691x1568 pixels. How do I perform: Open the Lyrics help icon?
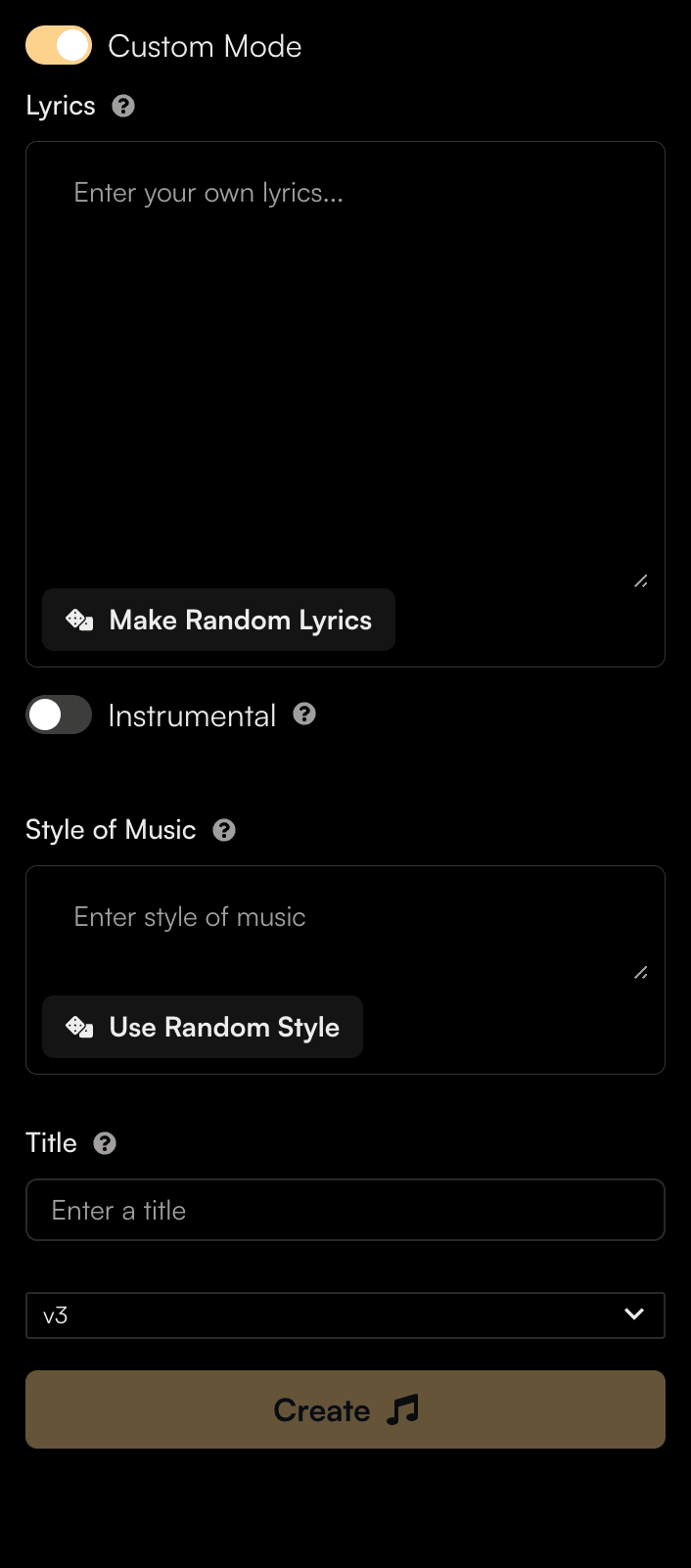tap(123, 106)
